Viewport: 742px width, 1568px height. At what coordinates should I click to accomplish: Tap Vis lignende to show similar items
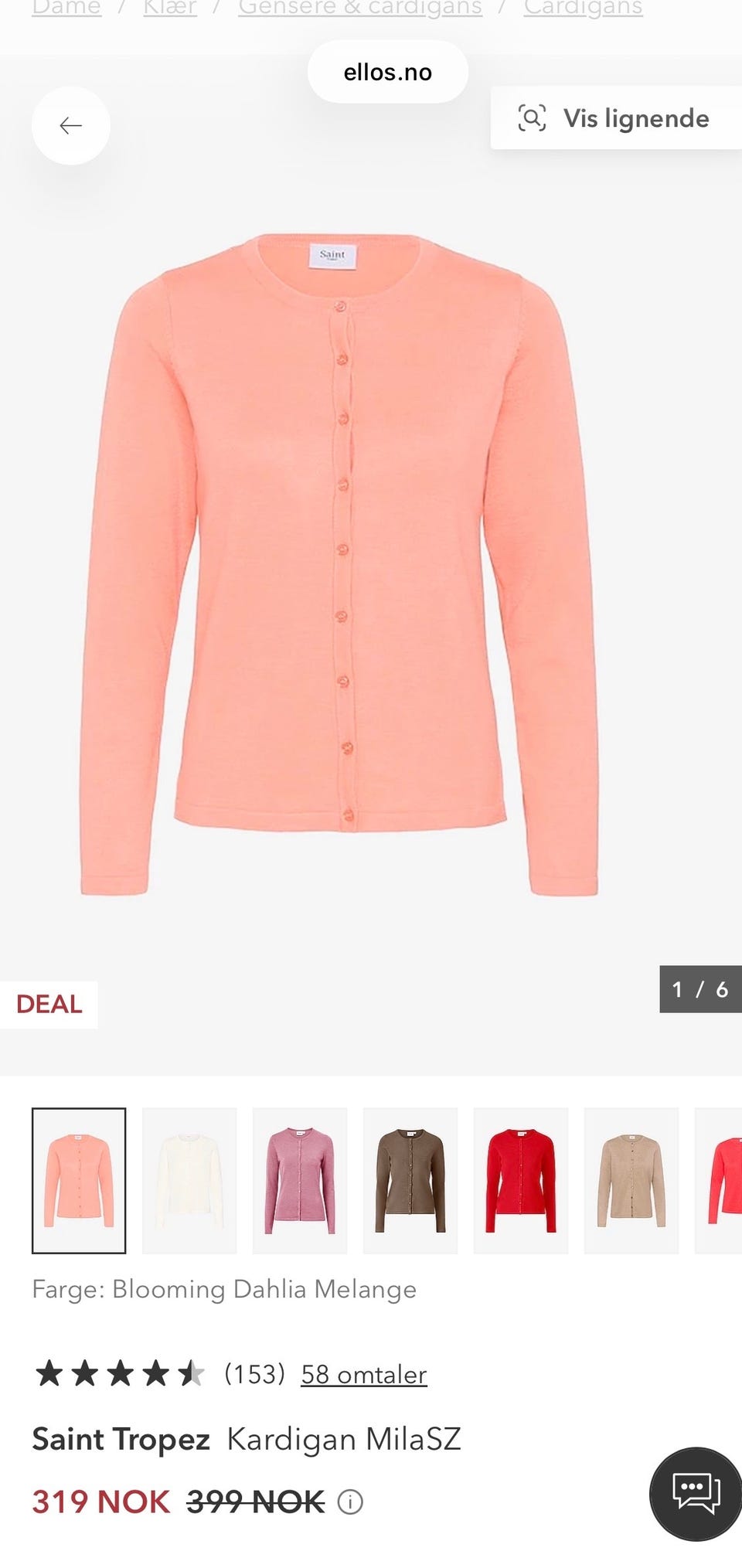616,118
